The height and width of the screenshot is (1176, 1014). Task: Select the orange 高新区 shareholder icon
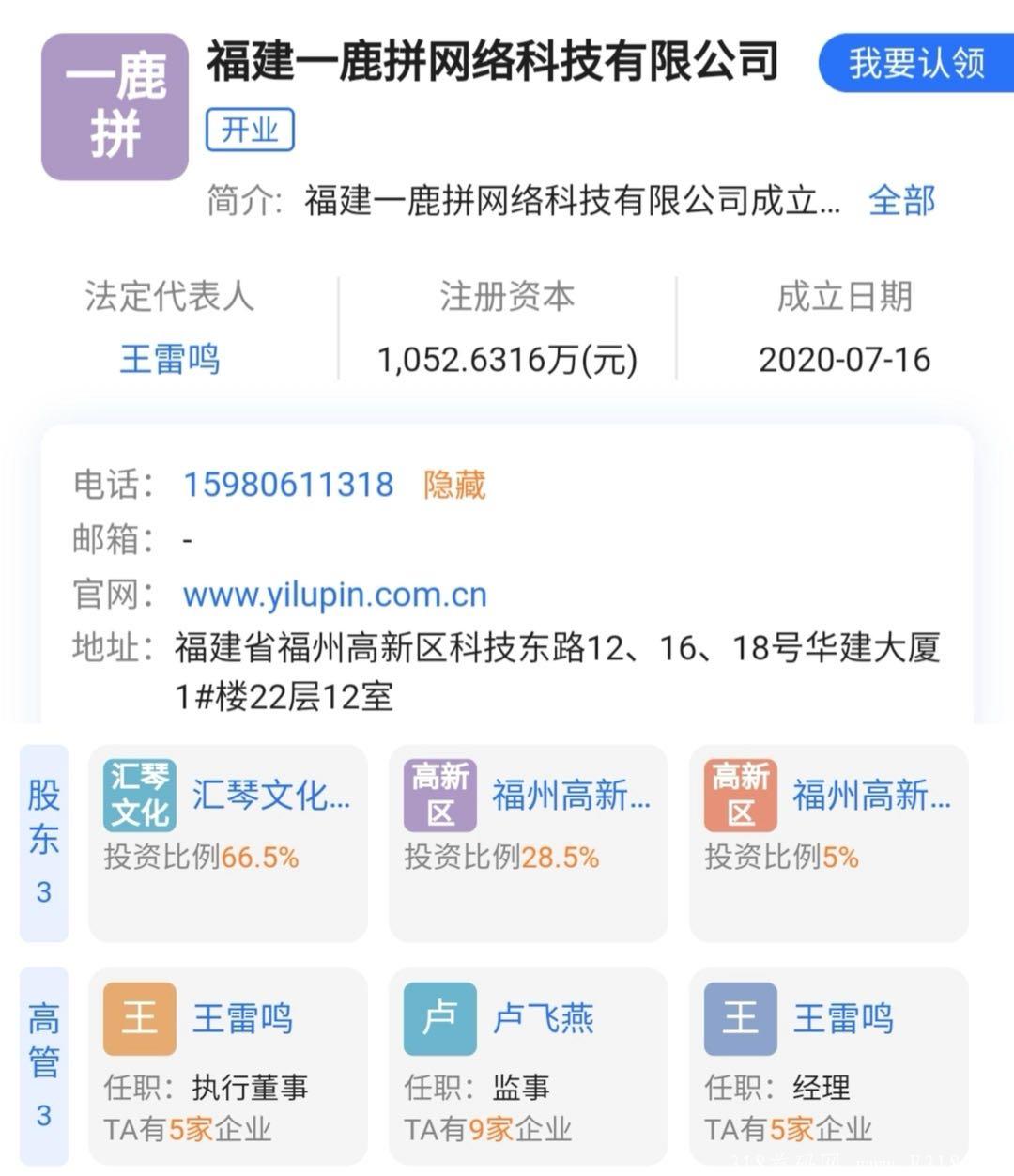pos(740,796)
